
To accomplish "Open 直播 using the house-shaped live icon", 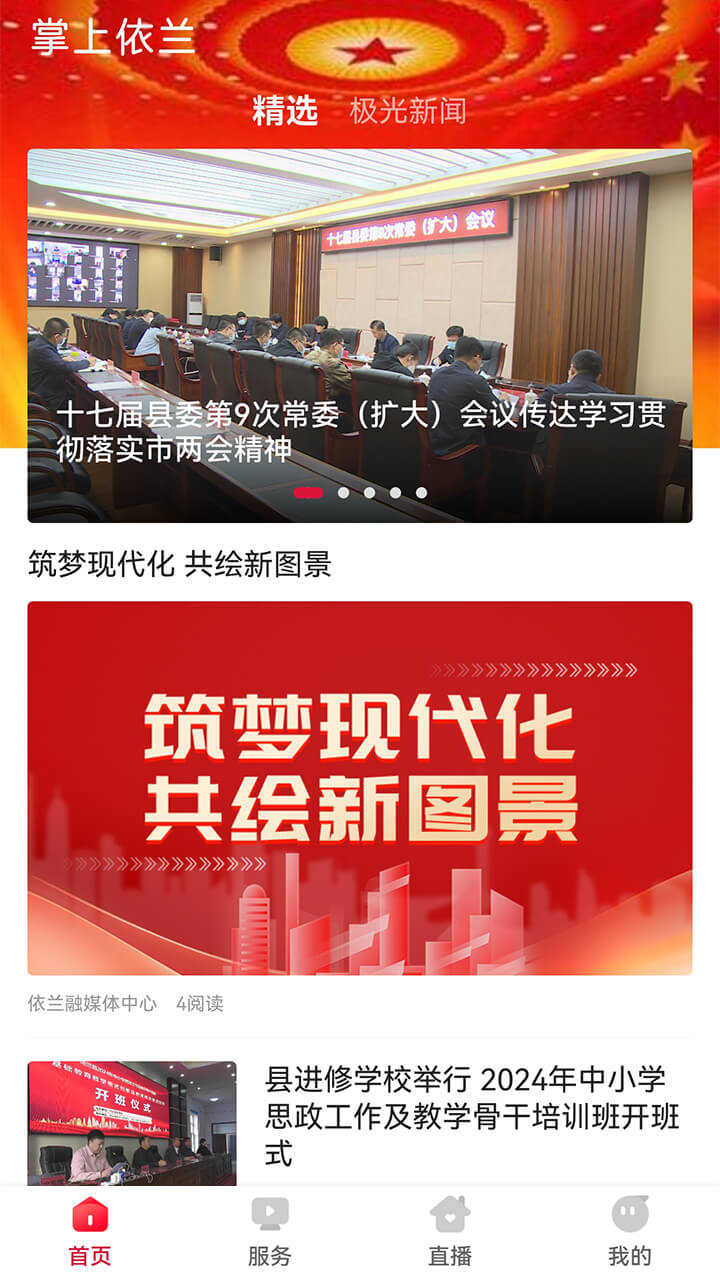I will click(449, 1214).
